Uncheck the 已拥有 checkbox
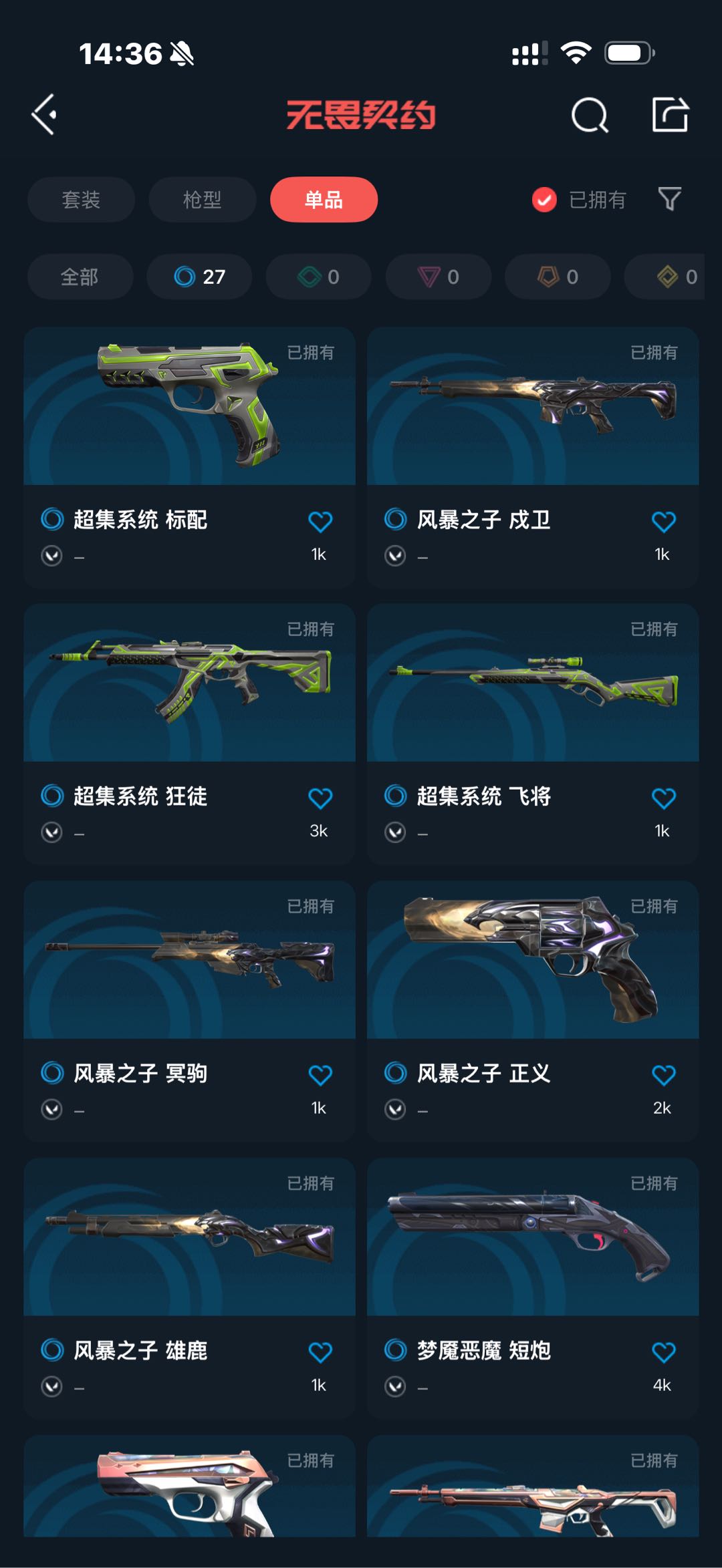722x1568 pixels. click(x=544, y=200)
